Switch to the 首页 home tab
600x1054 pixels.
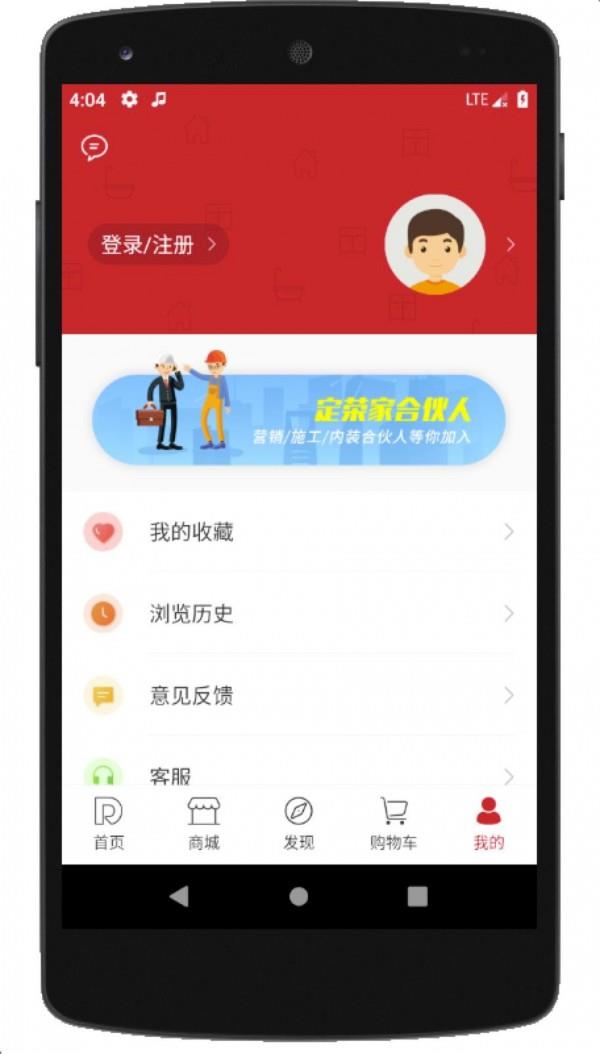pos(109,823)
